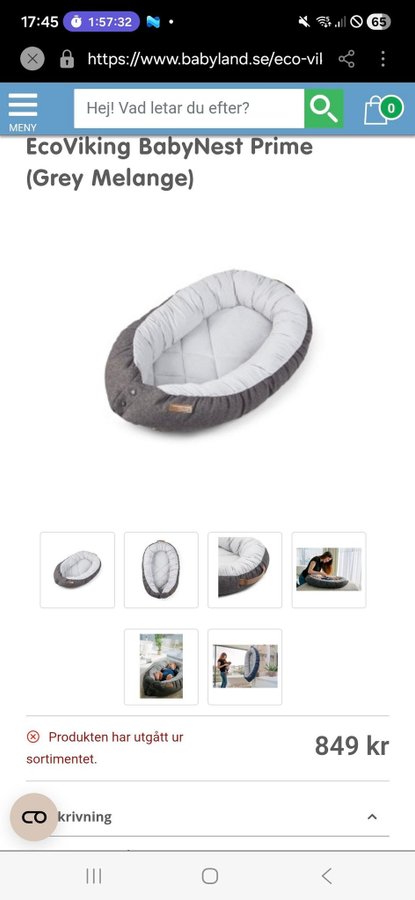Open recent apps from navigation bar

[94, 876]
